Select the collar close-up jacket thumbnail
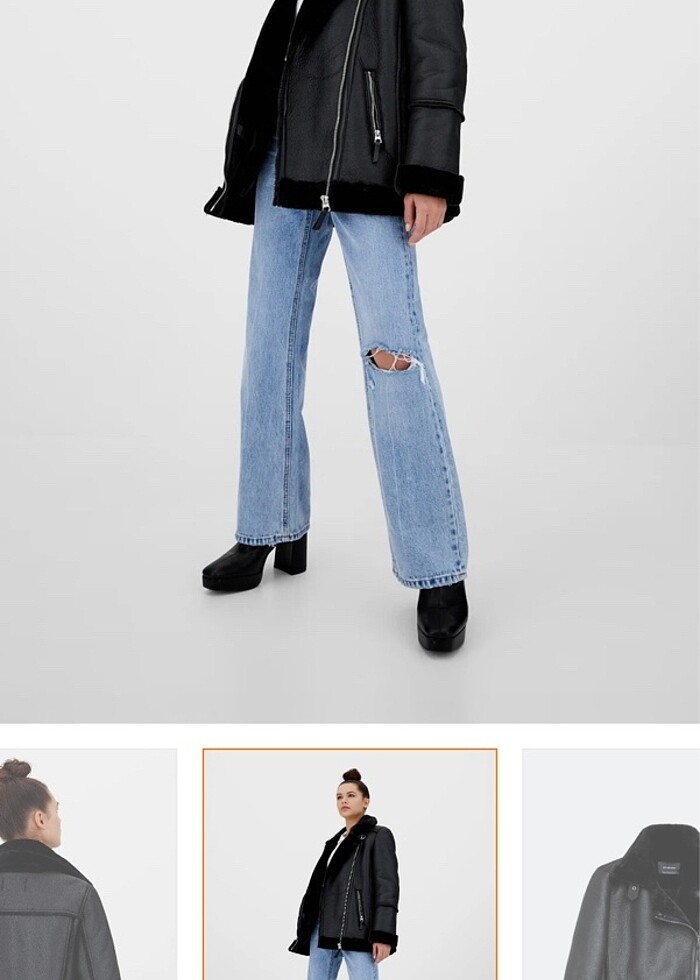 coord(611,865)
